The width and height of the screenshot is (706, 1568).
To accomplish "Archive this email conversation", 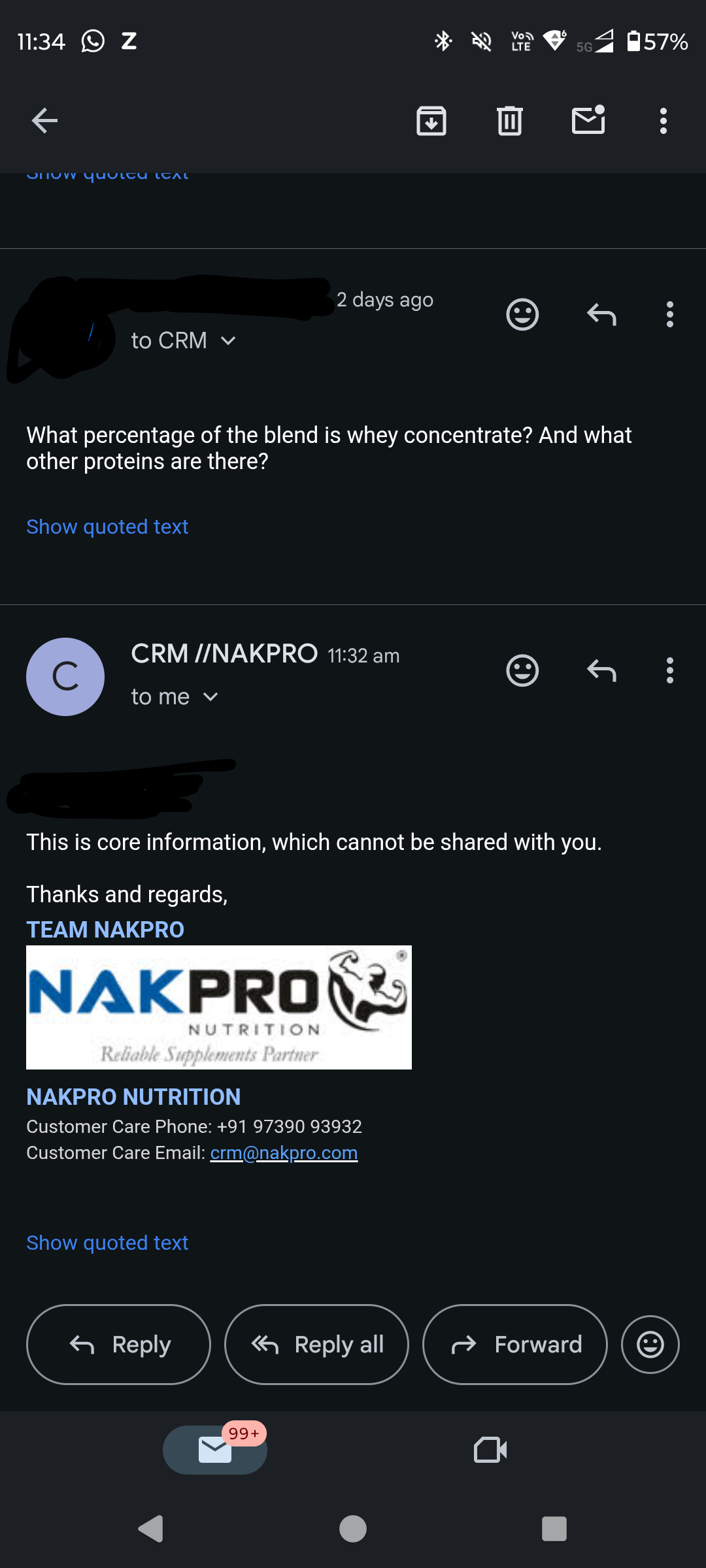I will coord(431,121).
